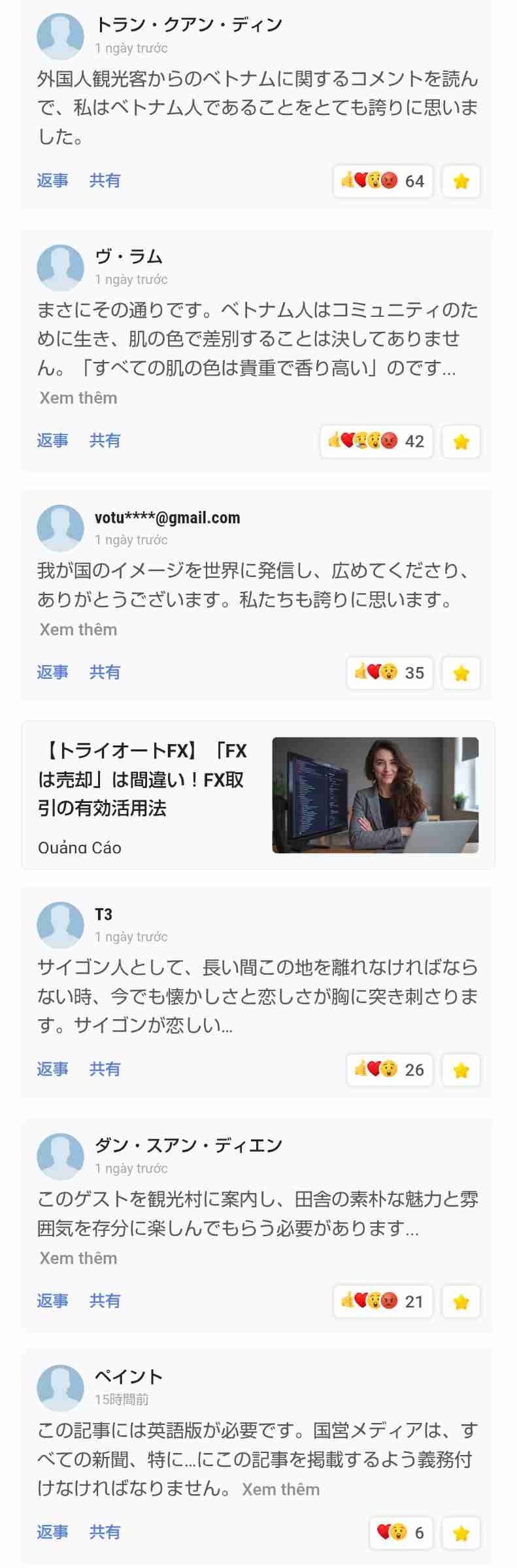Expand ペイント's comment via Xem thêm

point(280,1489)
